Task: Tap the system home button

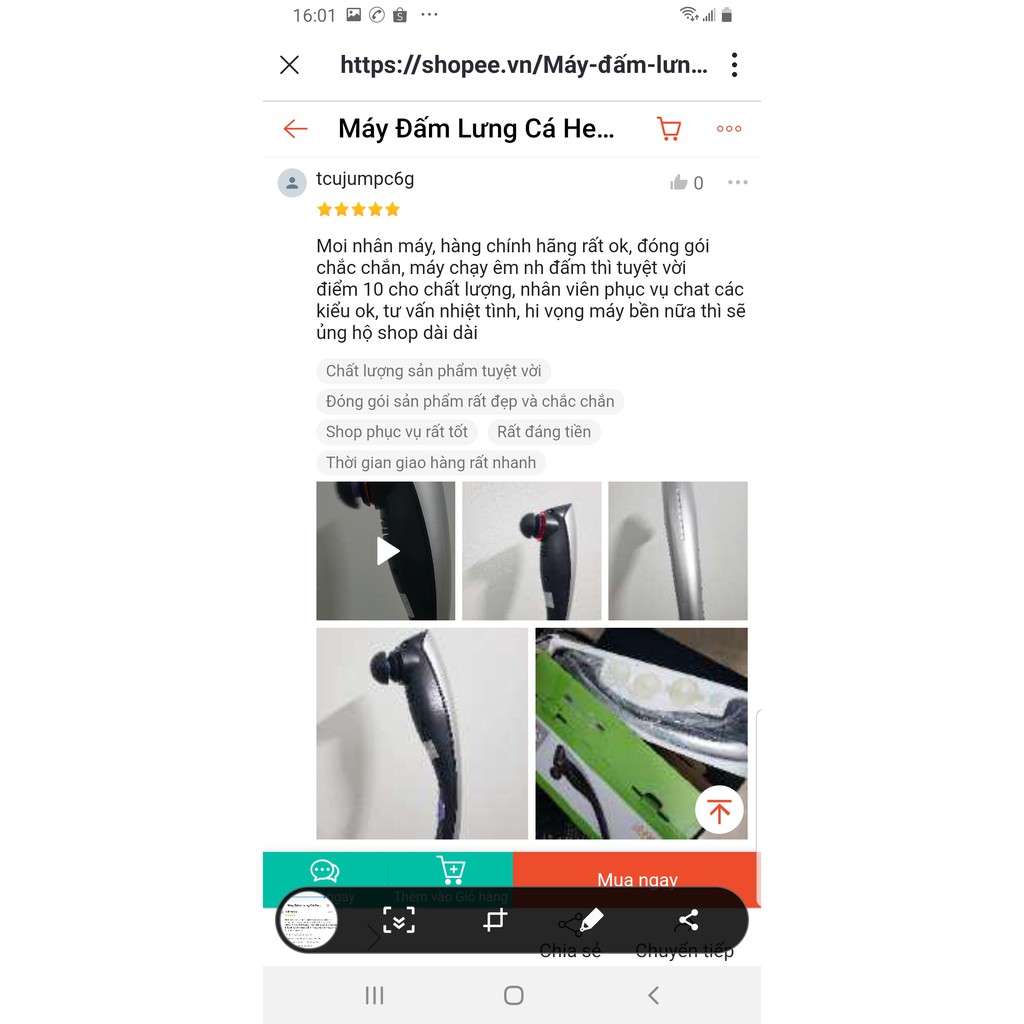Action: pos(513,995)
